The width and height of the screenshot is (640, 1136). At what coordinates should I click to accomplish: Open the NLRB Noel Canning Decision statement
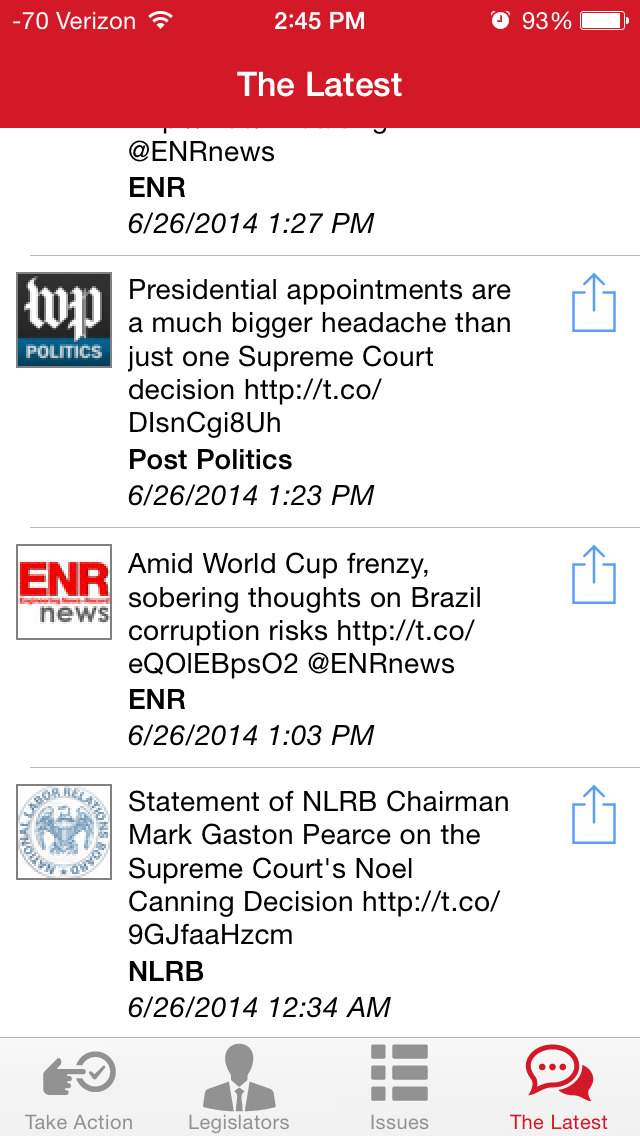click(x=320, y=903)
